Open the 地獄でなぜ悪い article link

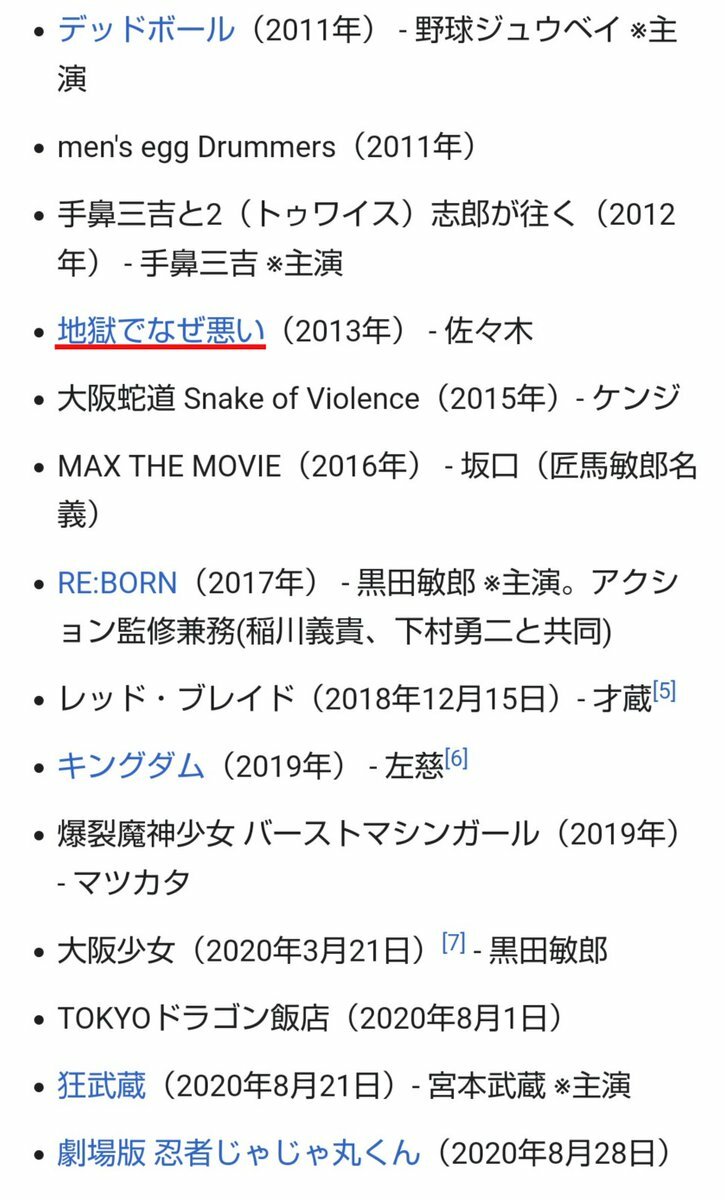pyautogui.click(x=160, y=331)
